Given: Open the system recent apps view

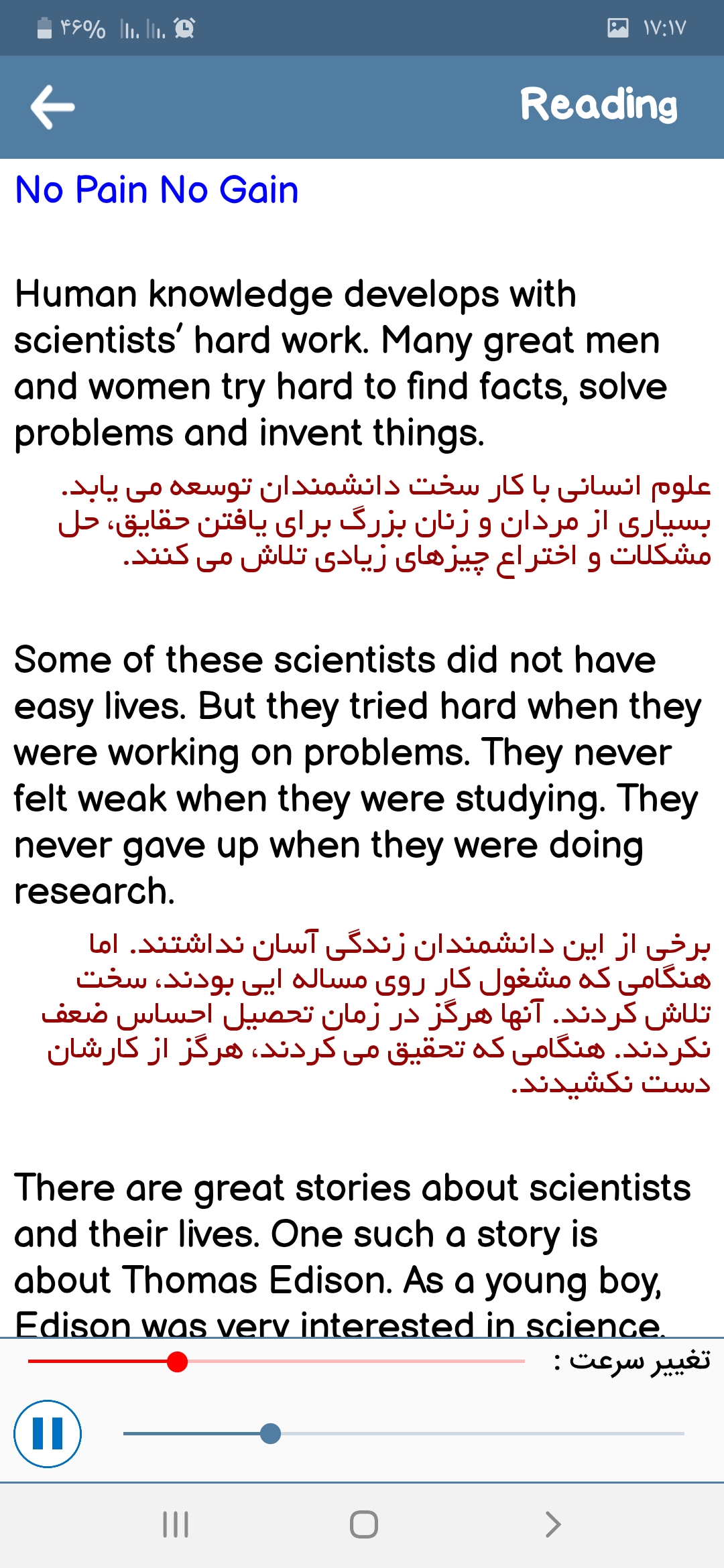Looking at the screenshot, I should [x=176, y=1524].
